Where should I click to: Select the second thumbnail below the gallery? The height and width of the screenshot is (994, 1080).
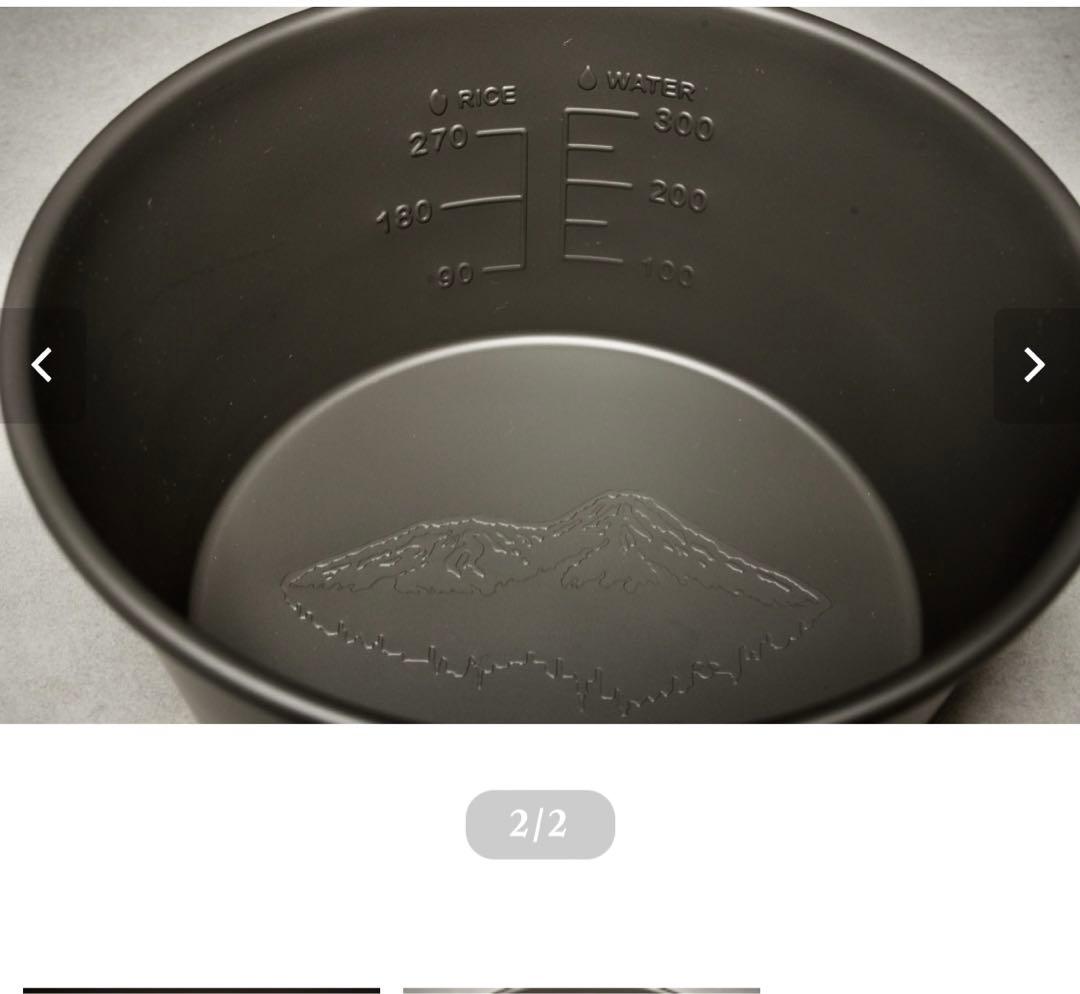(x=581, y=989)
